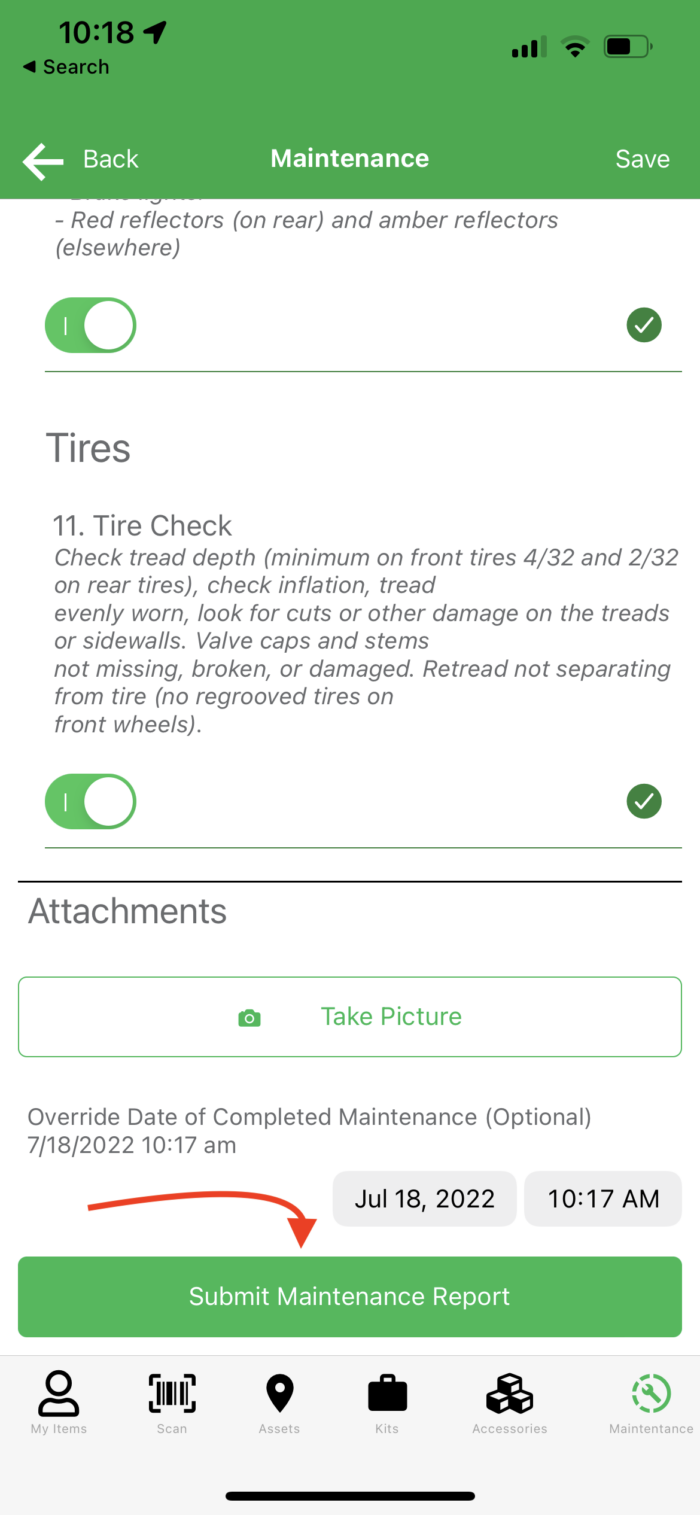Open the 10:17 AM time picker

click(603, 1198)
